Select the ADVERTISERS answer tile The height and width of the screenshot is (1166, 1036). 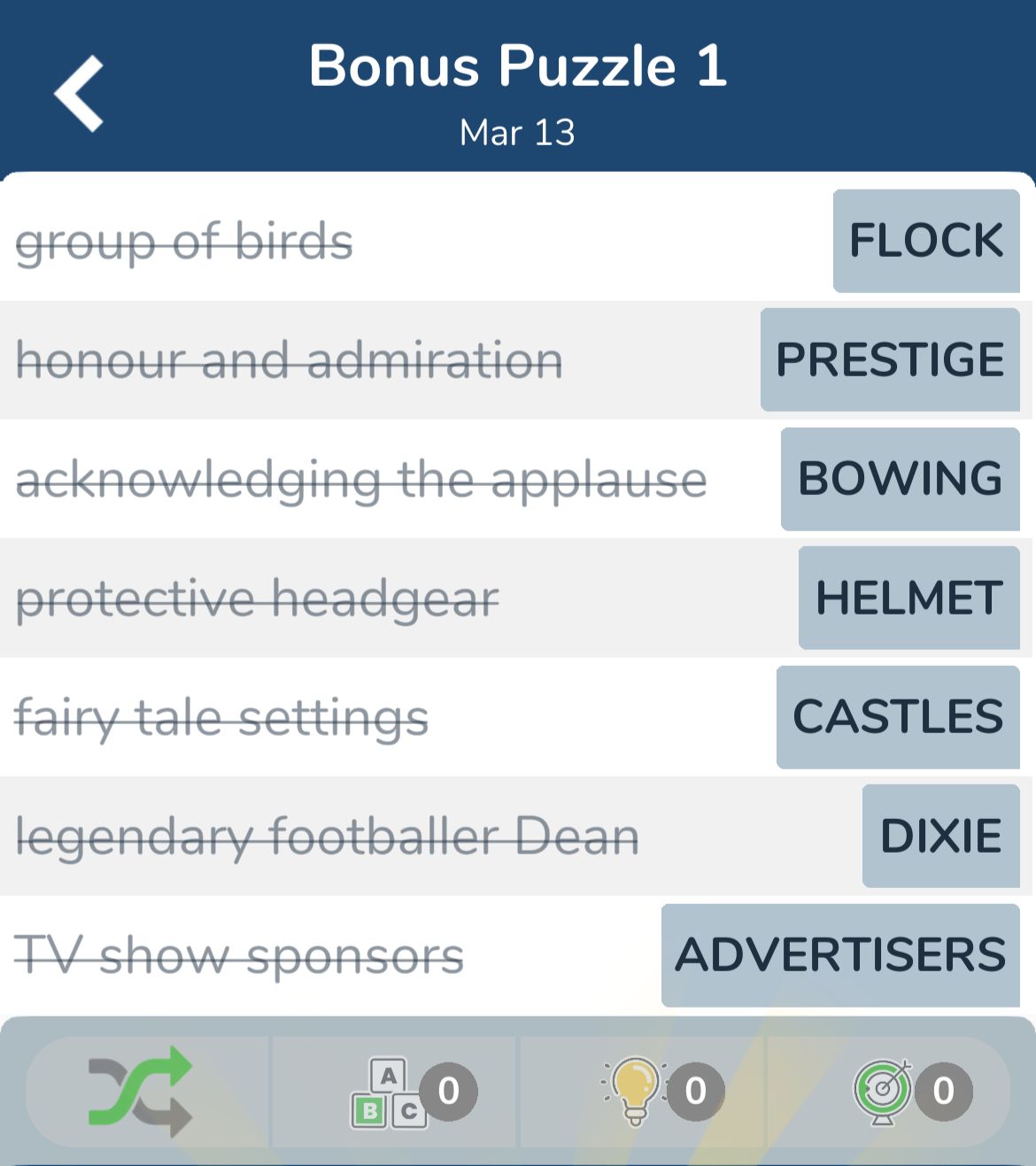(839, 954)
